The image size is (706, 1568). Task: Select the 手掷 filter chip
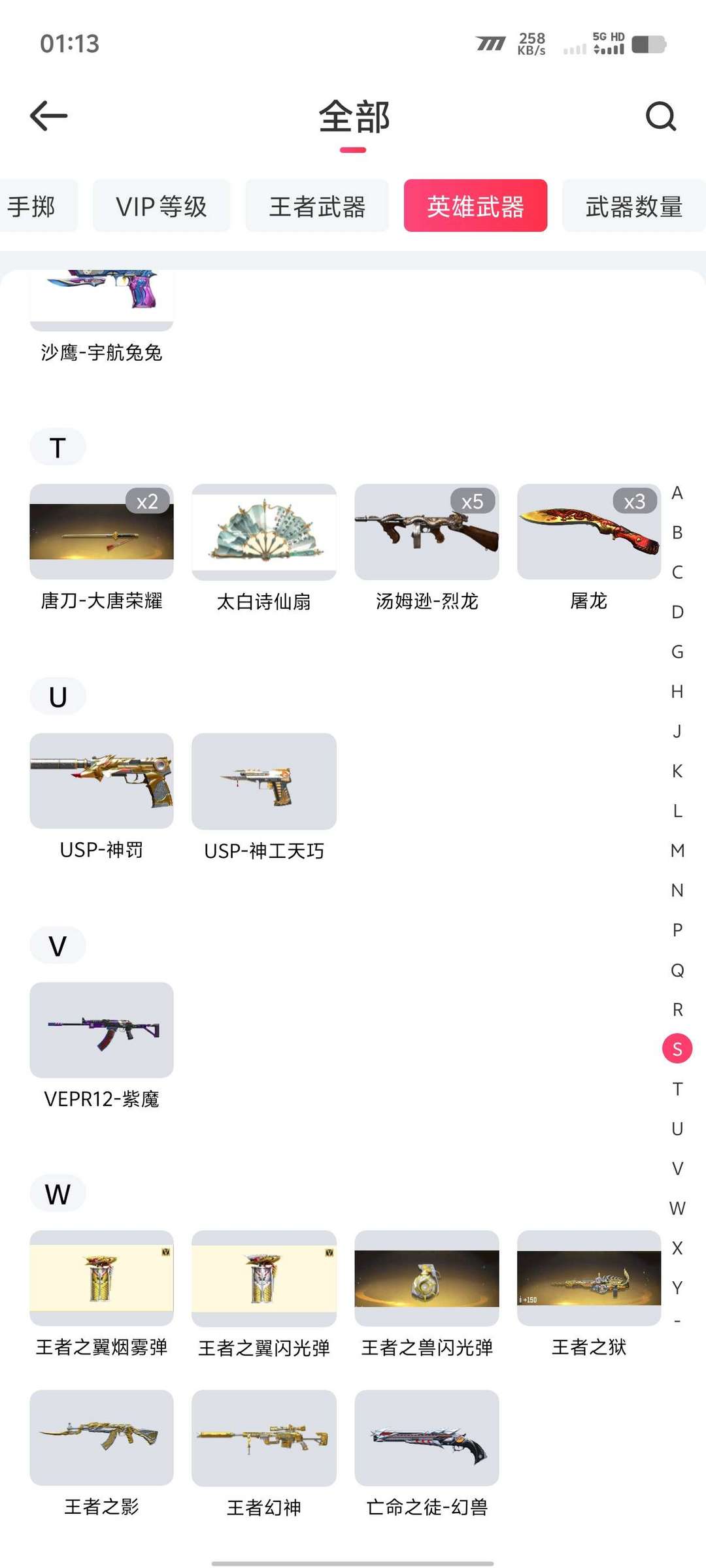pos(33,206)
